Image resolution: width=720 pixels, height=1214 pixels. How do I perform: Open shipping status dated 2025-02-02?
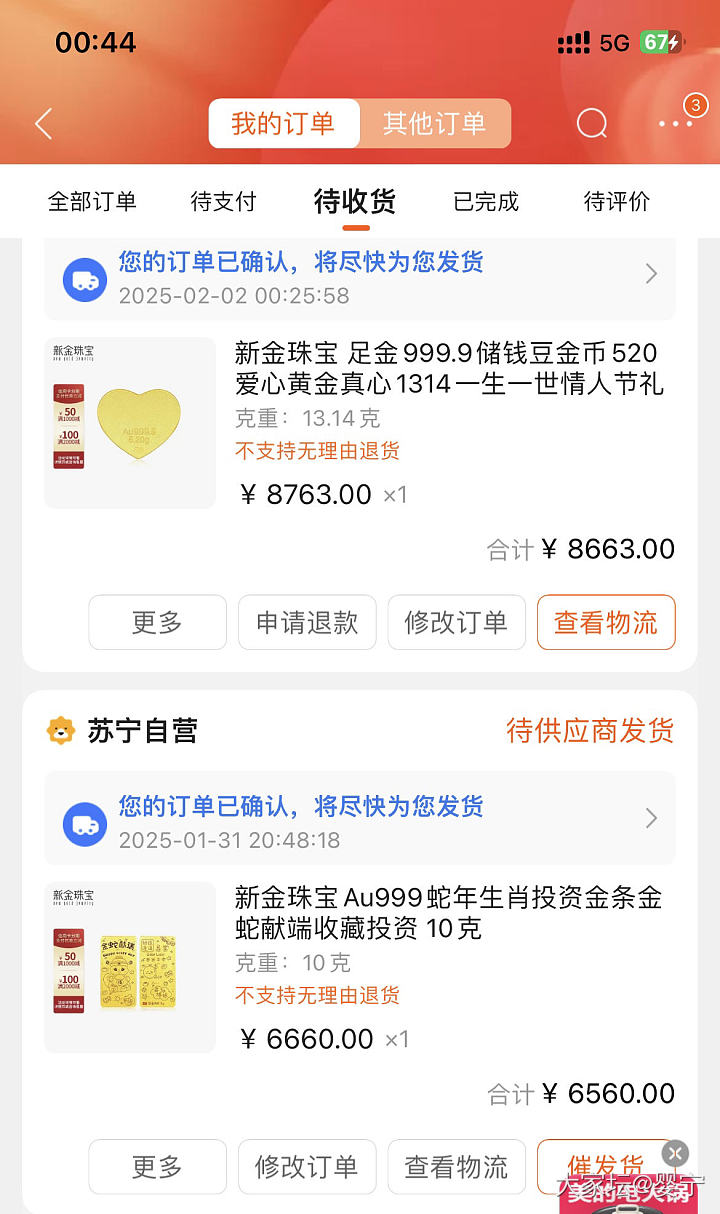[x=360, y=277]
